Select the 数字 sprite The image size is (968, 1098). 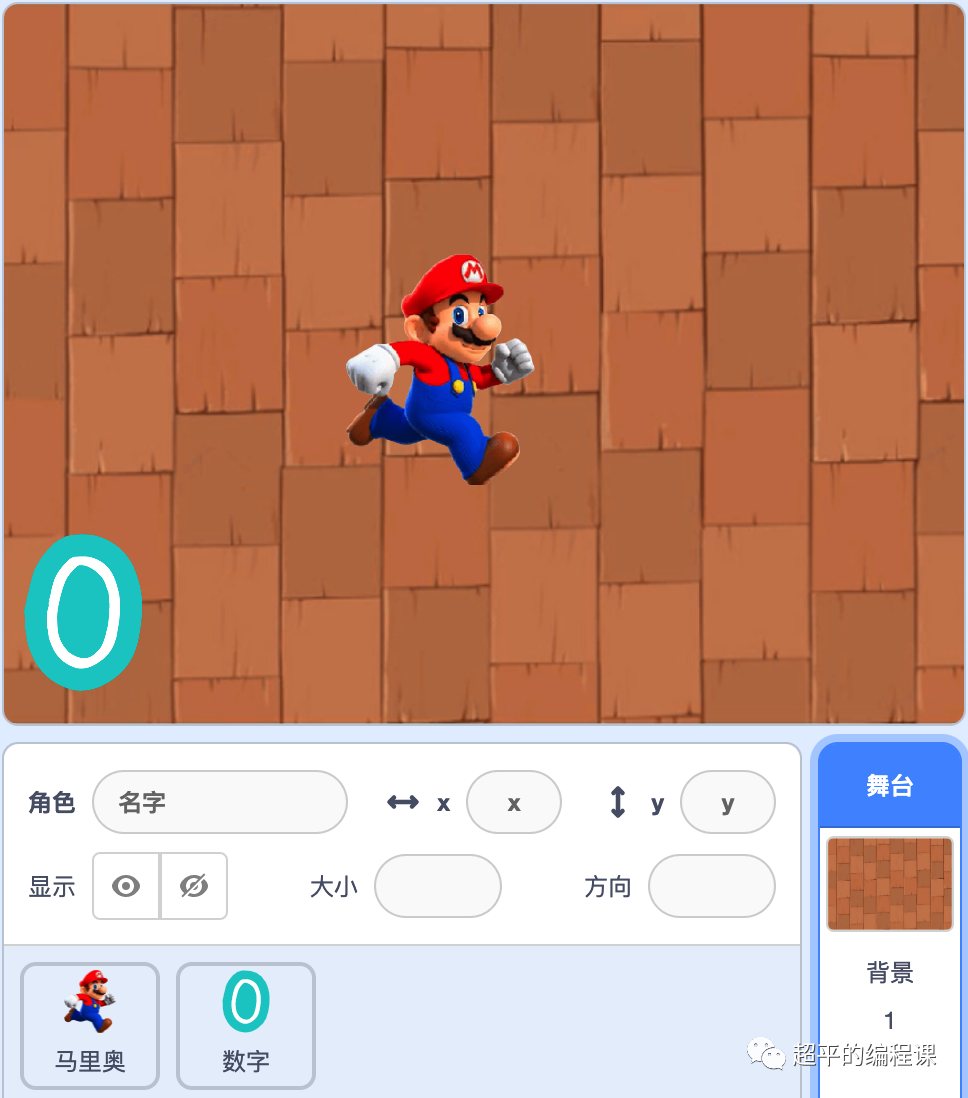tap(246, 1024)
